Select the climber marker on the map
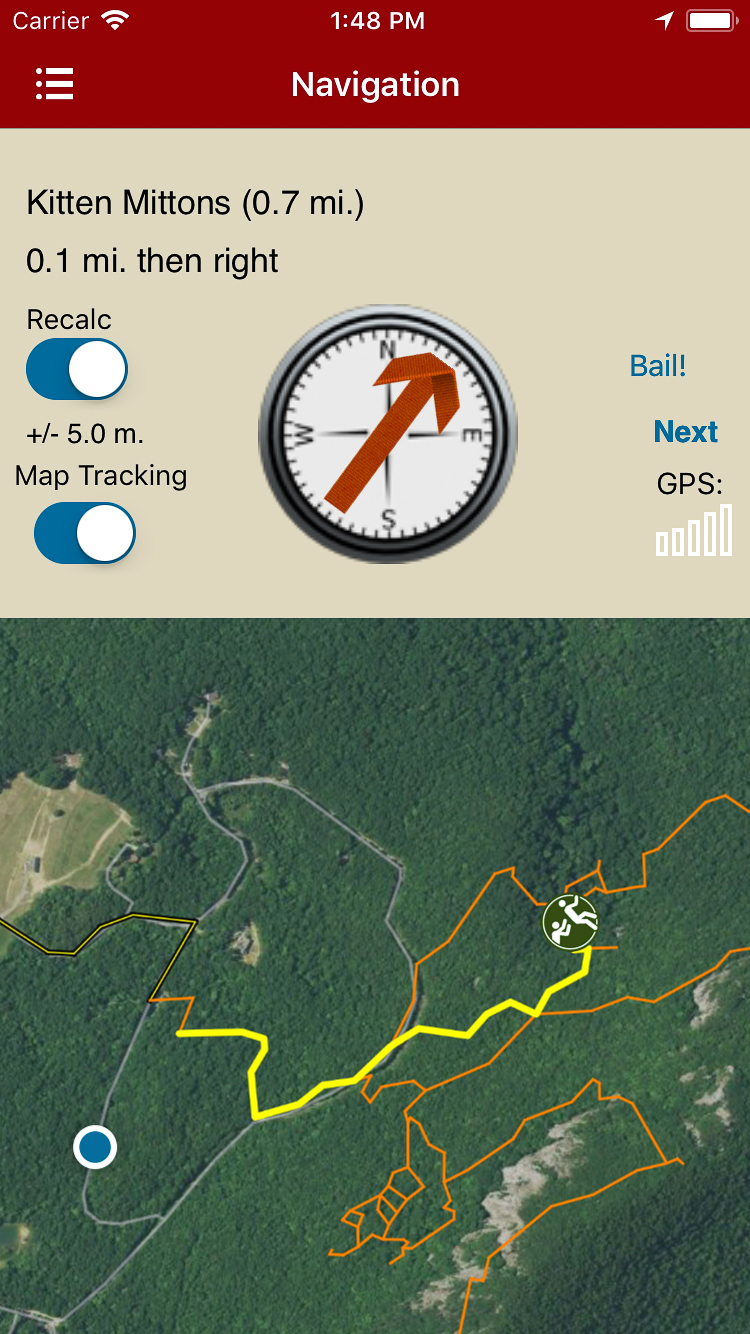 click(570, 922)
